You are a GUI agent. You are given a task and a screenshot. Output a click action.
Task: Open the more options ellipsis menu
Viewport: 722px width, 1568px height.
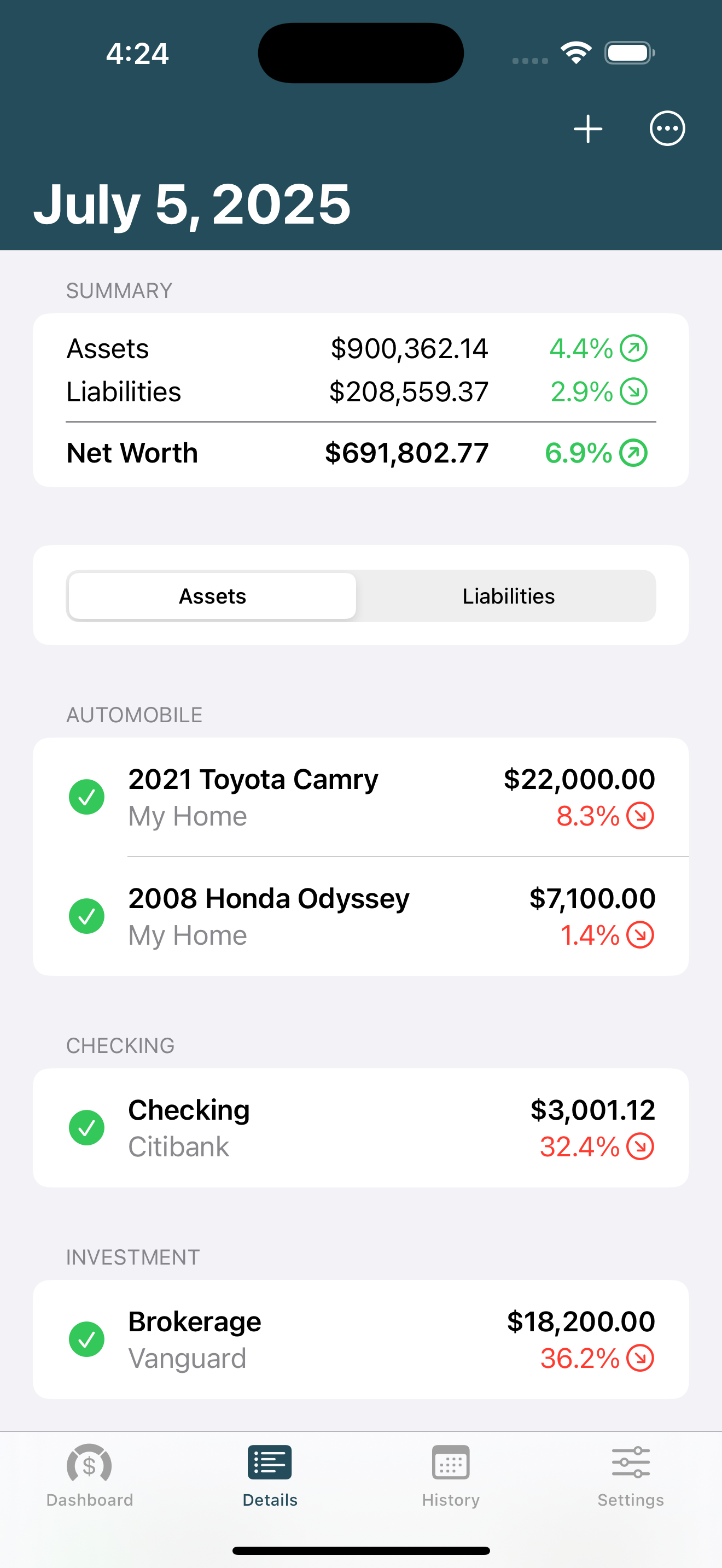click(667, 129)
